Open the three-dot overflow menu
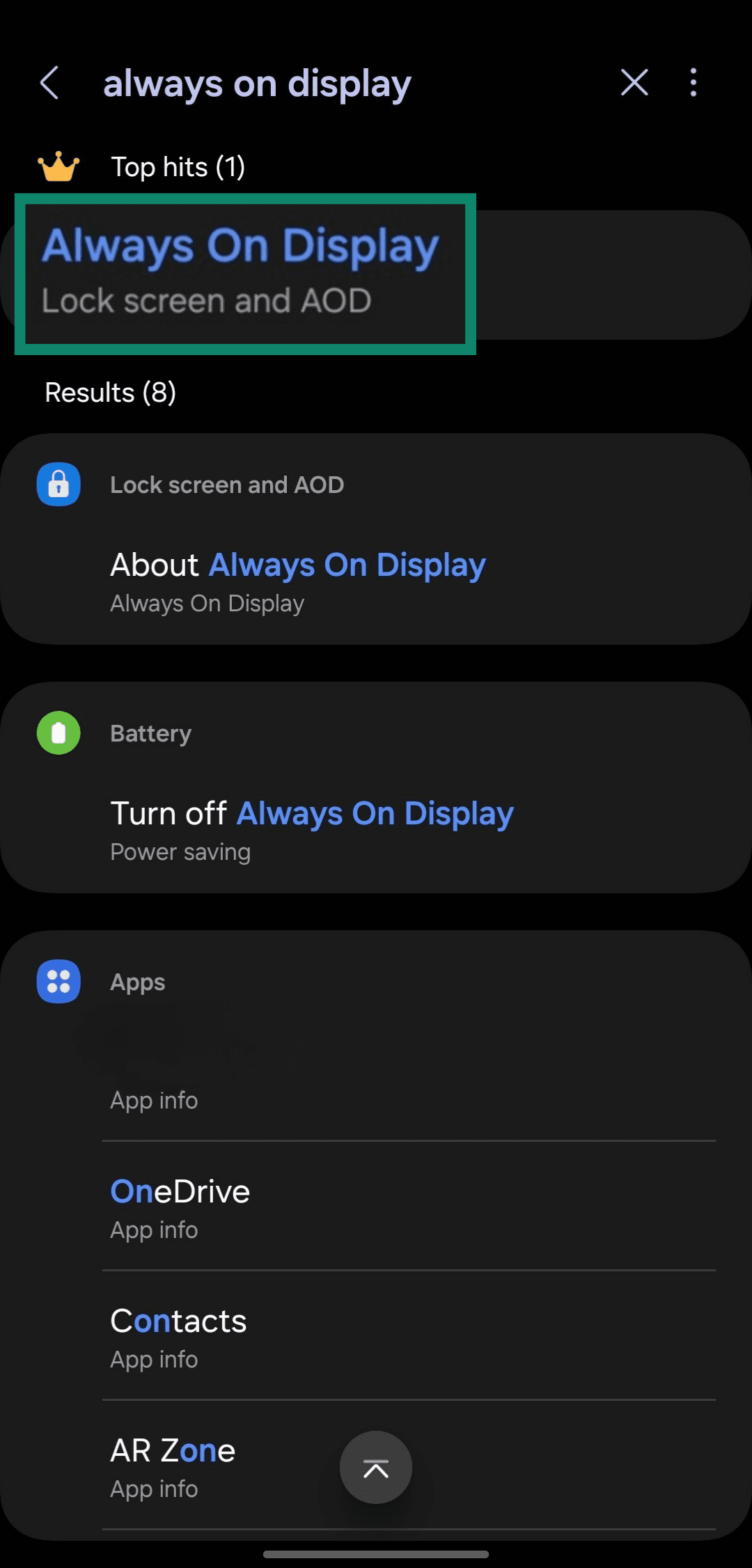 (x=694, y=82)
